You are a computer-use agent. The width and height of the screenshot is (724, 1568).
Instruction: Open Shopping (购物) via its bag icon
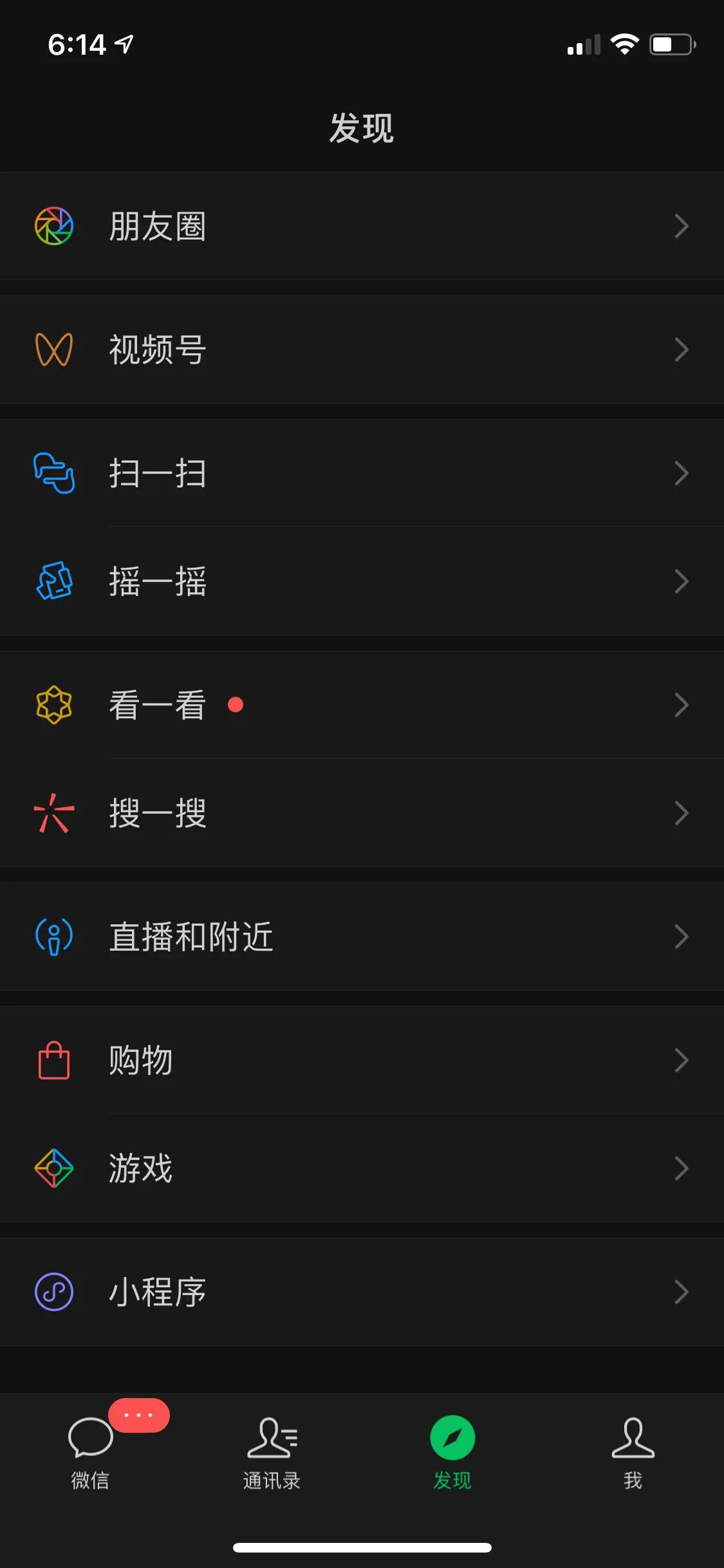coord(54,1061)
